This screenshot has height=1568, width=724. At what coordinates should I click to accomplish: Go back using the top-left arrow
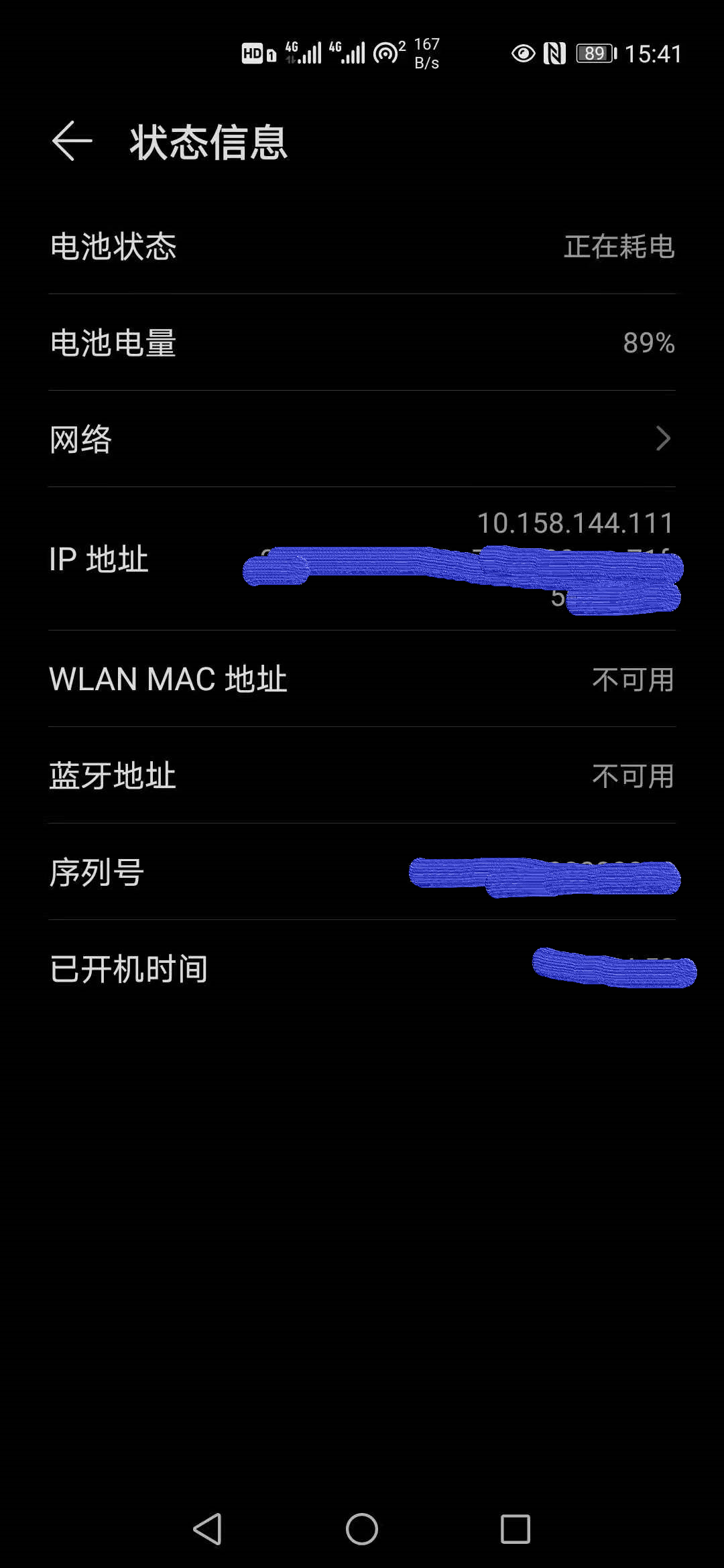[72, 141]
